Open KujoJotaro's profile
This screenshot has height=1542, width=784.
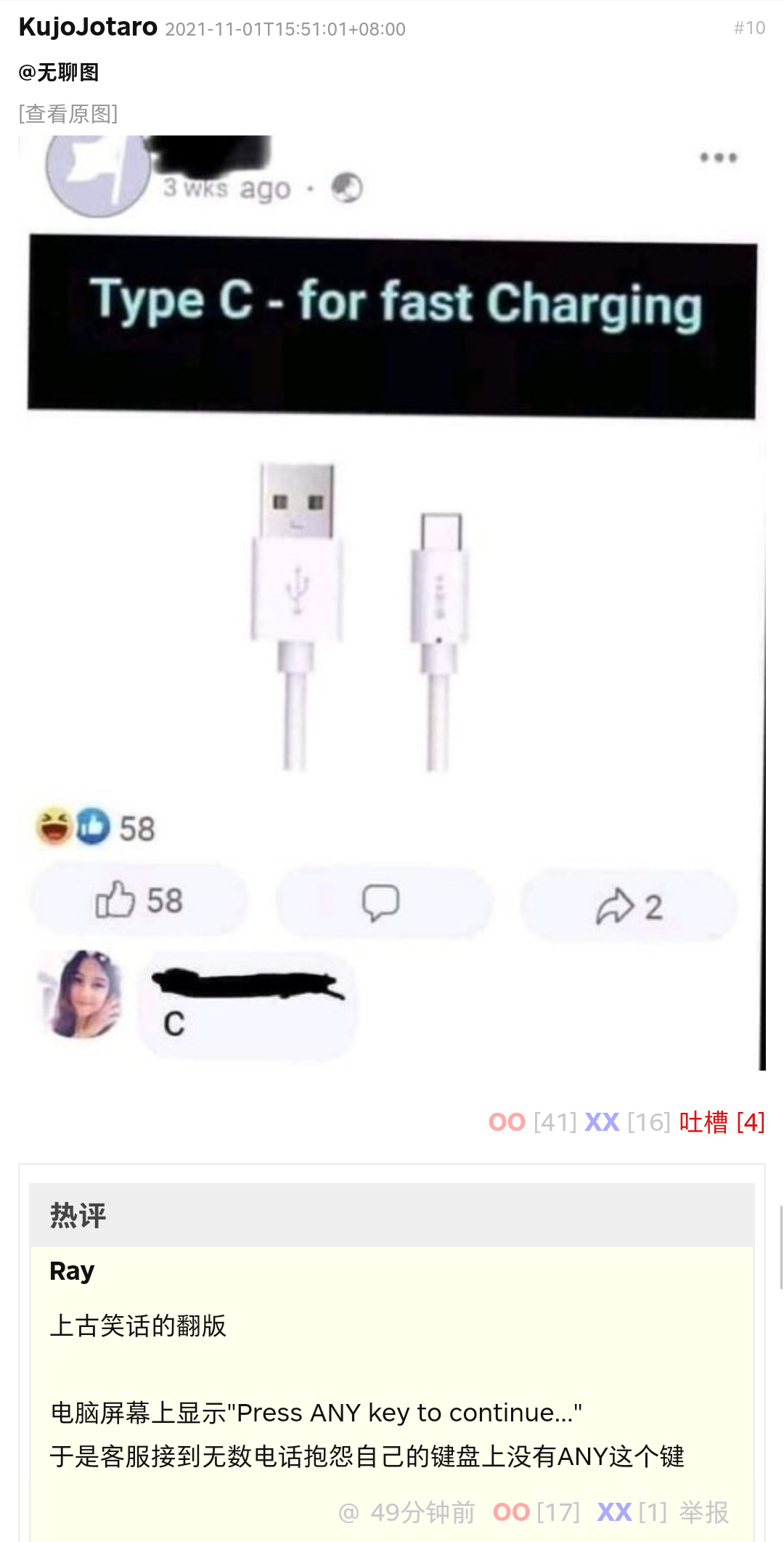pyautogui.click(x=88, y=27)
